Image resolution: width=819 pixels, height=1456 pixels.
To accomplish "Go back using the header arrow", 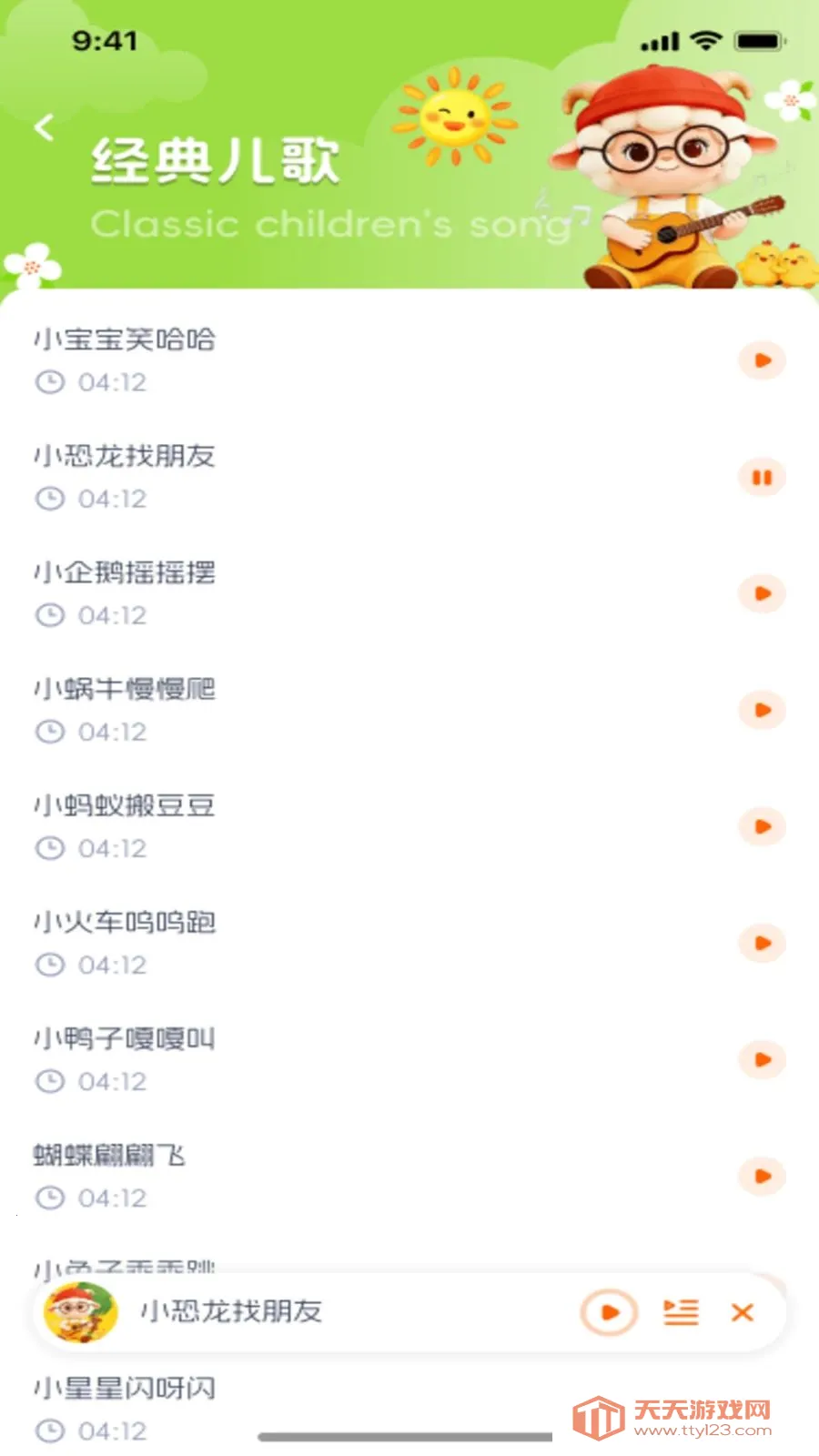I will tap(44, 127).
